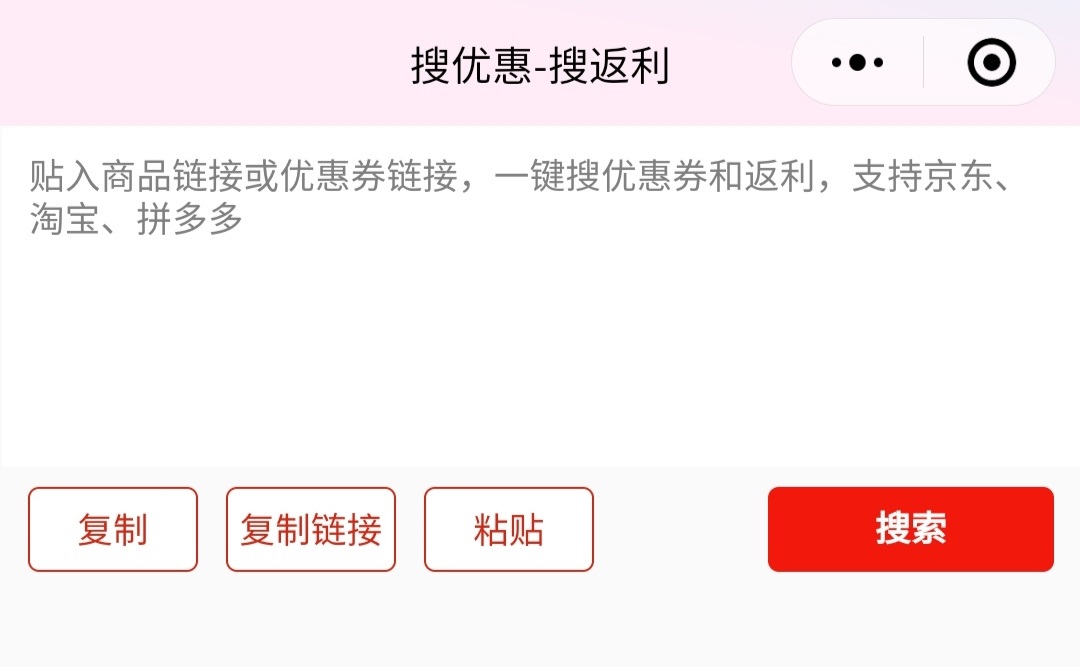Start the search with the red 搜索 button
Viewport: 1080px width, 667px height.
point(910,530)
